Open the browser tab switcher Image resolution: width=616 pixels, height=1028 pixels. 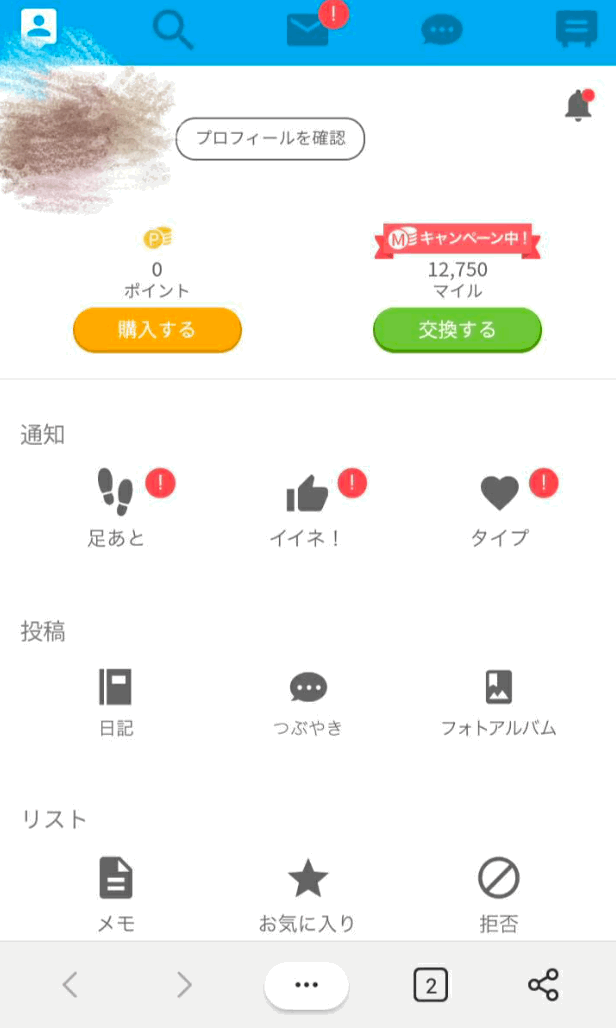[430, 986]
